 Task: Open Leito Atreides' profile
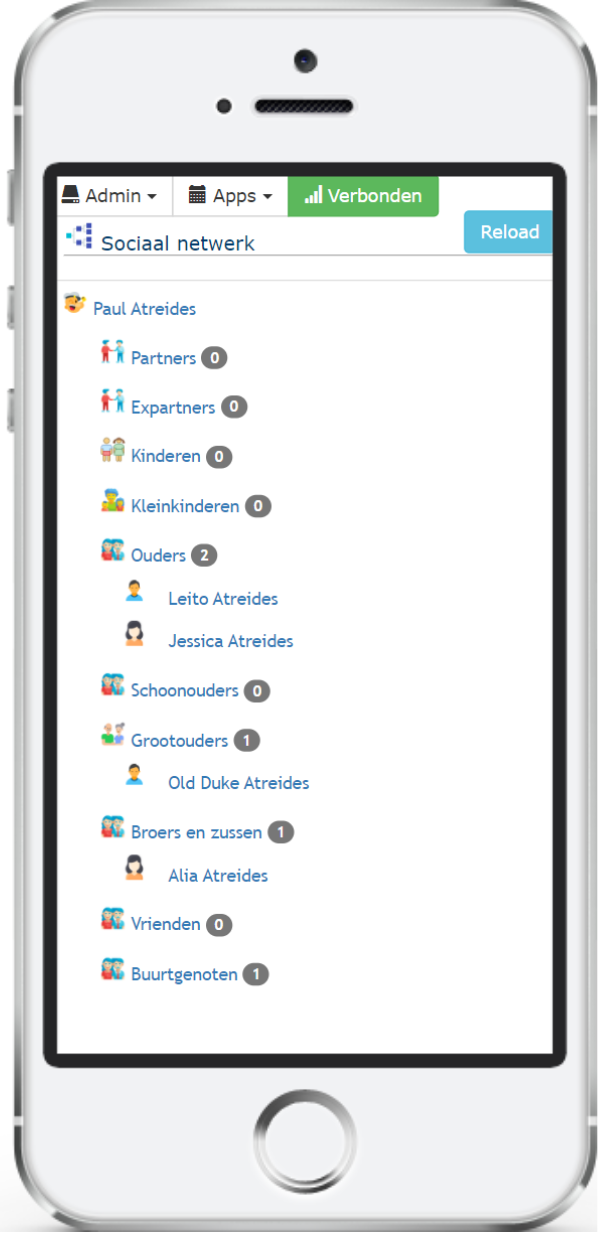[223, 599]
